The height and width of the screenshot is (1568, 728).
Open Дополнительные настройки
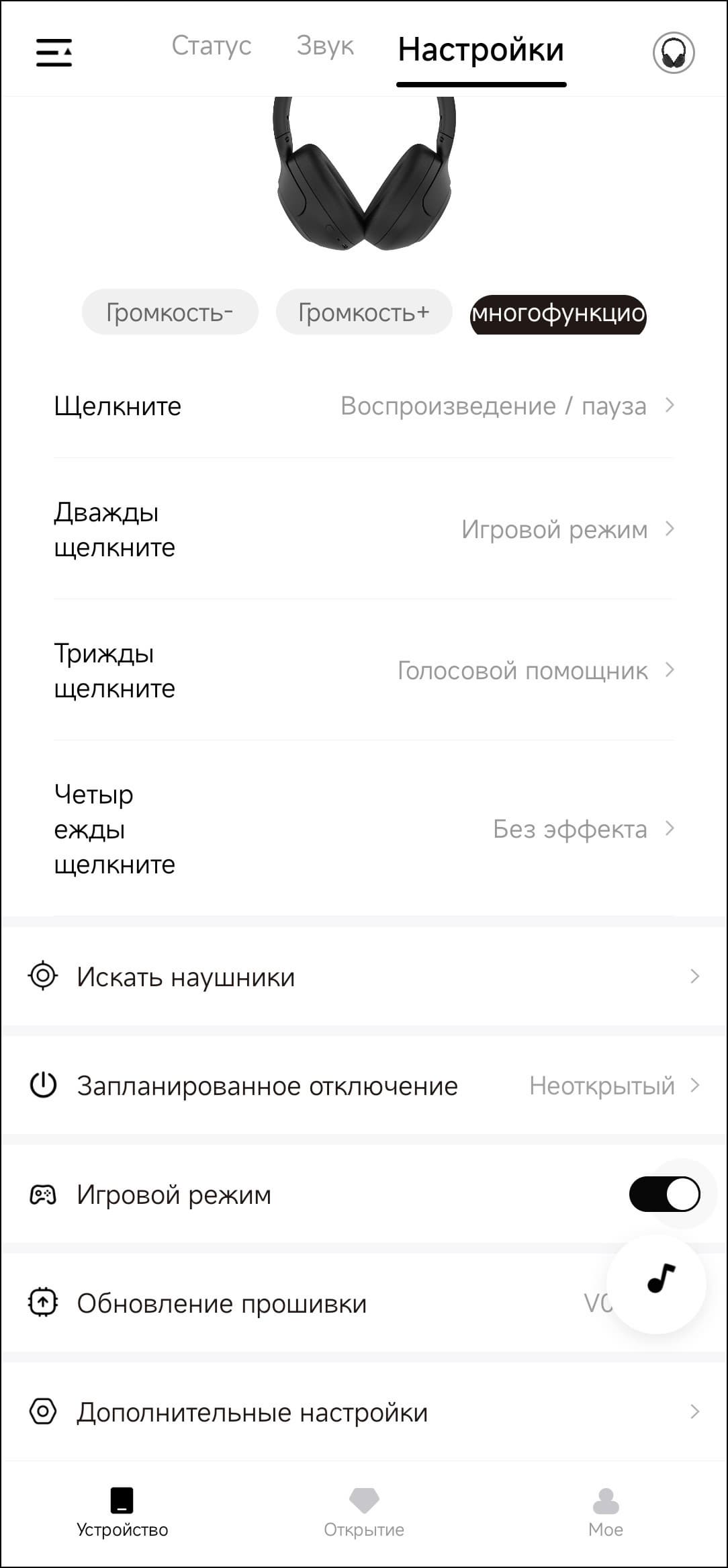[364, 1412]
